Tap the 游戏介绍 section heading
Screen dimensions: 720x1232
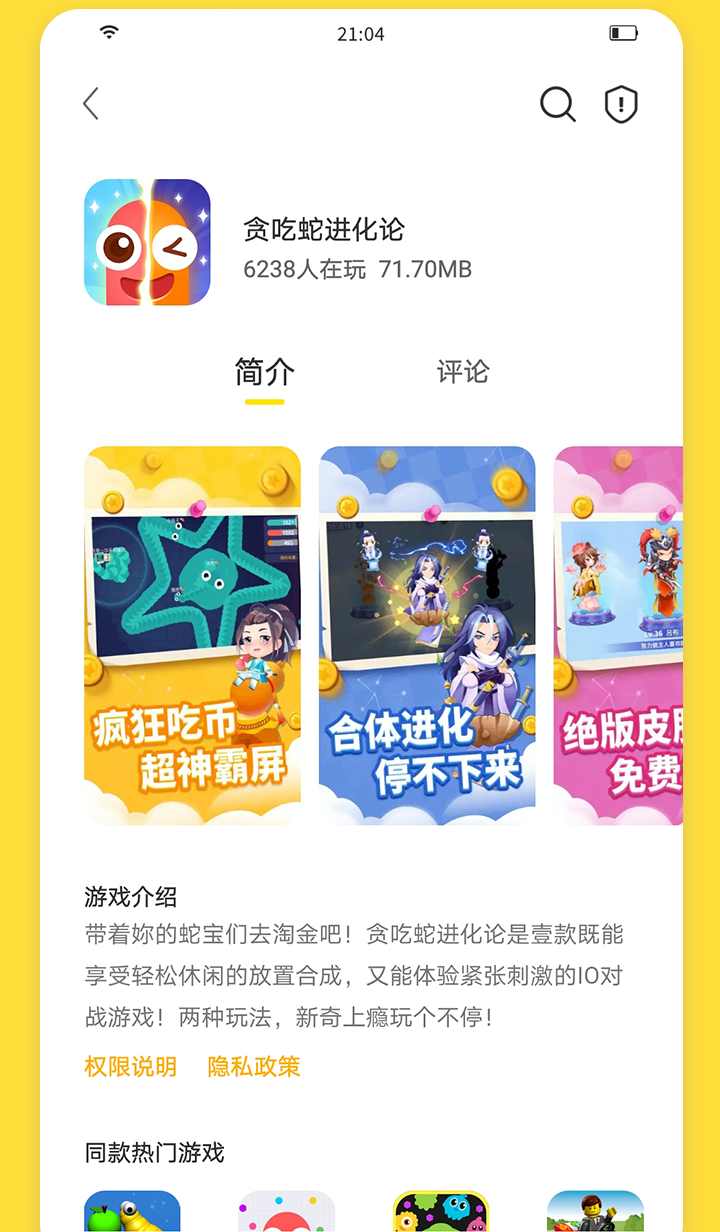(132, 897)
